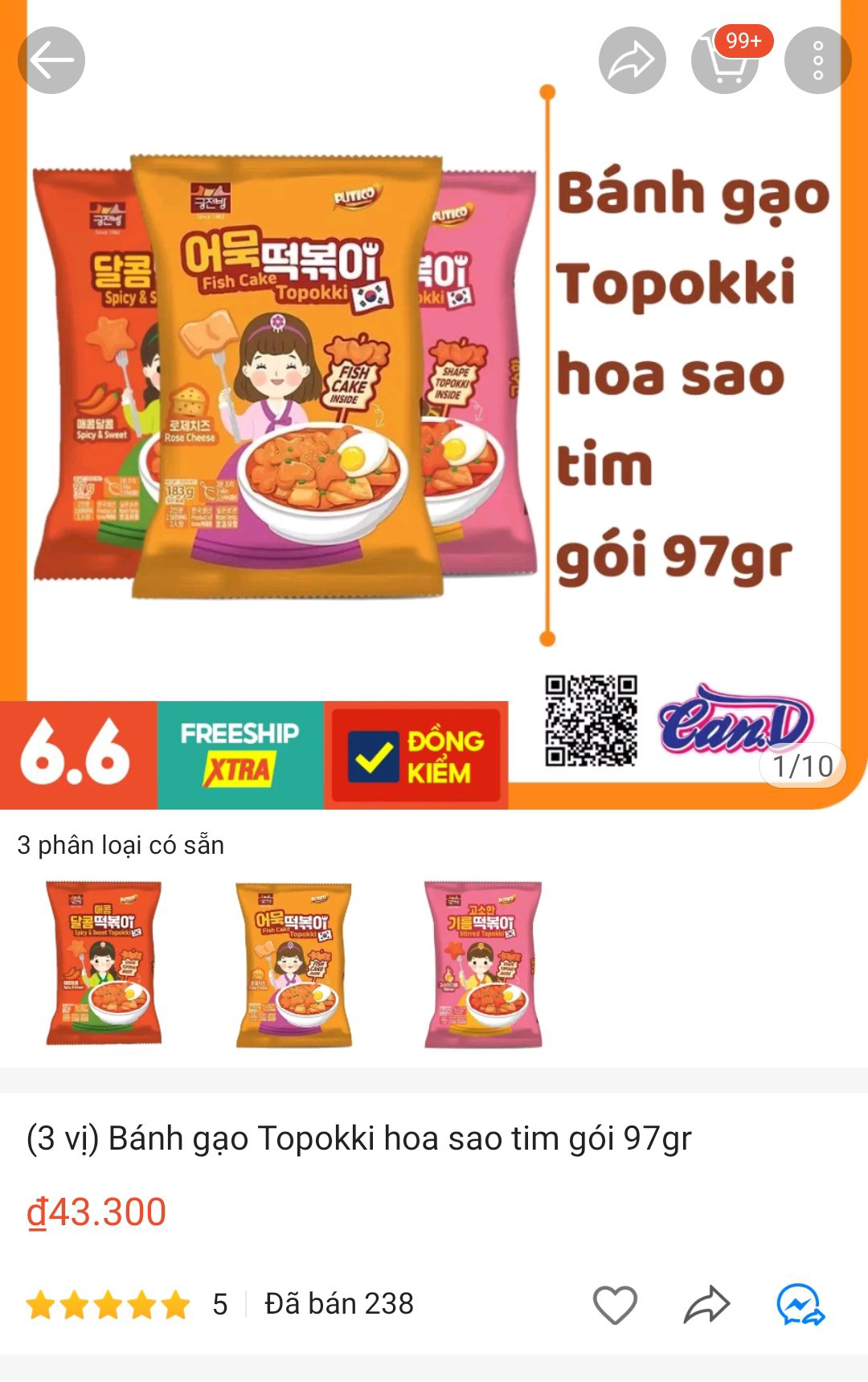This screenshot has width=868, height=1382.
Task: Go back using the arrow icon
Action: click(x=51, y=60)
